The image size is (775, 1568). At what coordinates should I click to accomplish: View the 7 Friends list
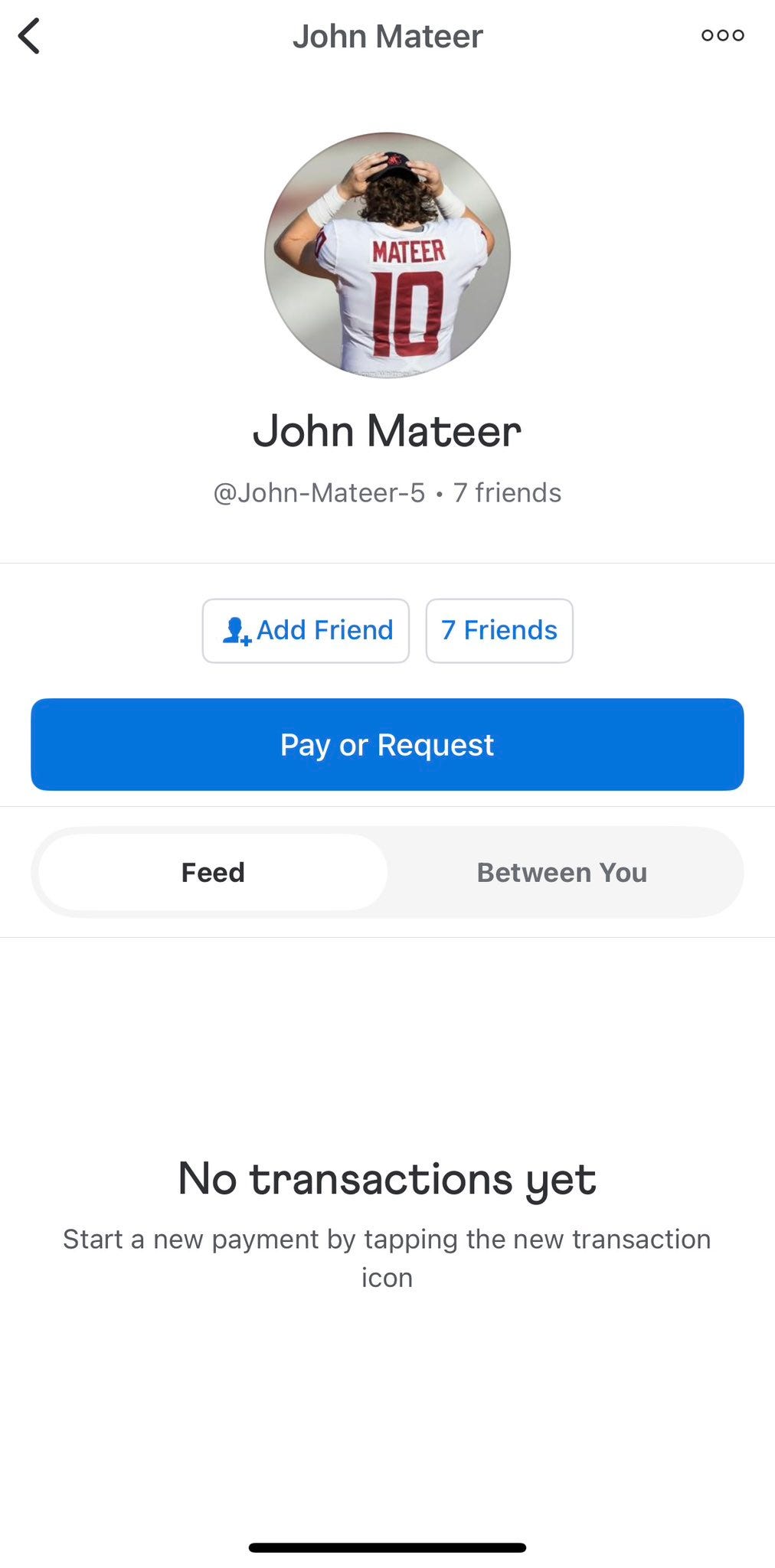pos(499,631)
